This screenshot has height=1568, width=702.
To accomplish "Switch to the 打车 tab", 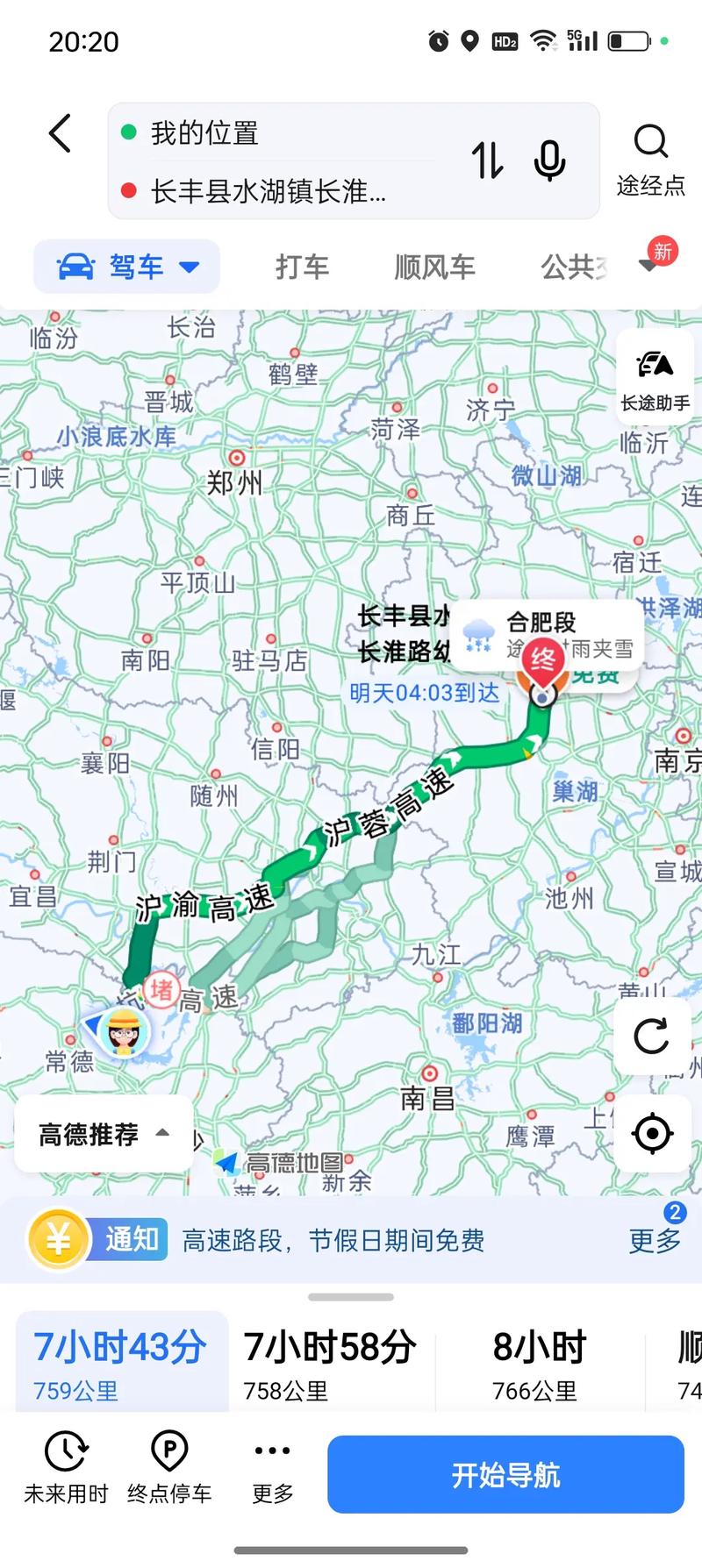I will pos(302,267).
